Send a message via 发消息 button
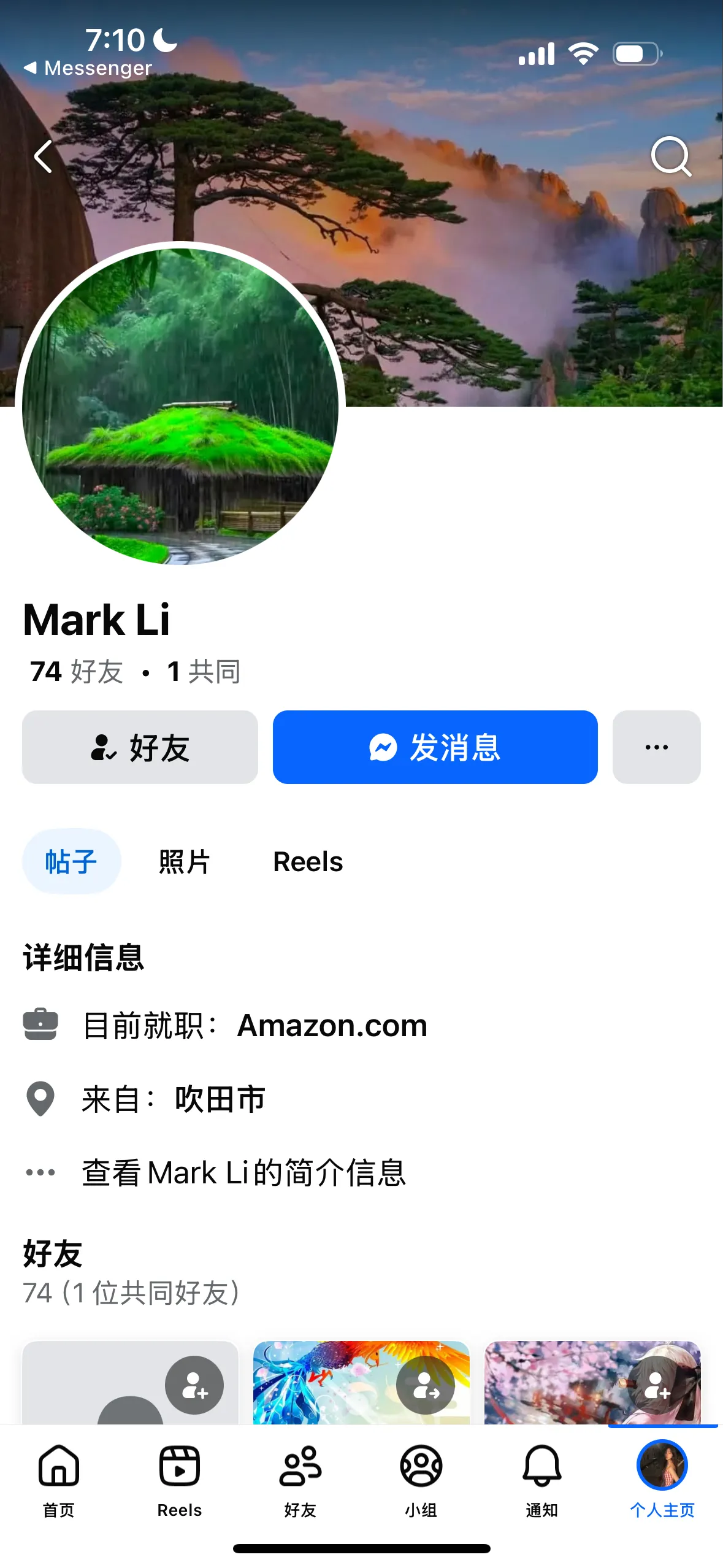The height and width of the screenshot is (1568, 723). [x=435, y=747]
